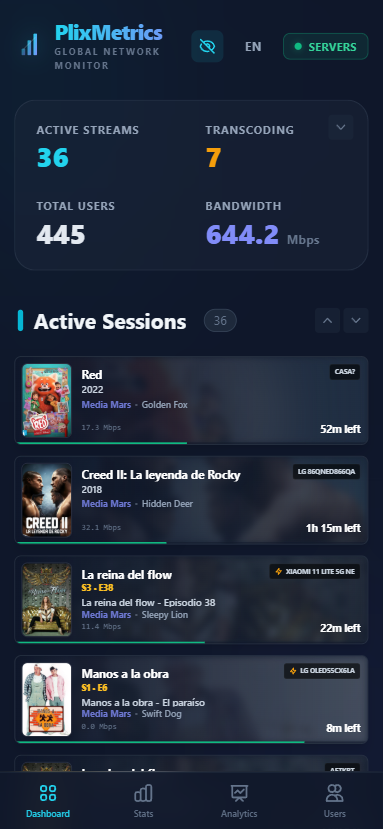Change language from EN

coord(253,47)
